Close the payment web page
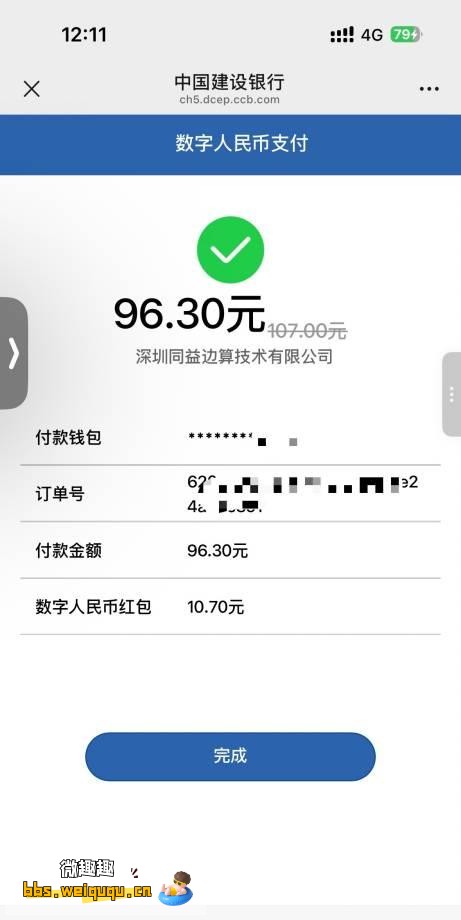Image resolution: width=461 pixels, height=920 pixels. [31, 89]
